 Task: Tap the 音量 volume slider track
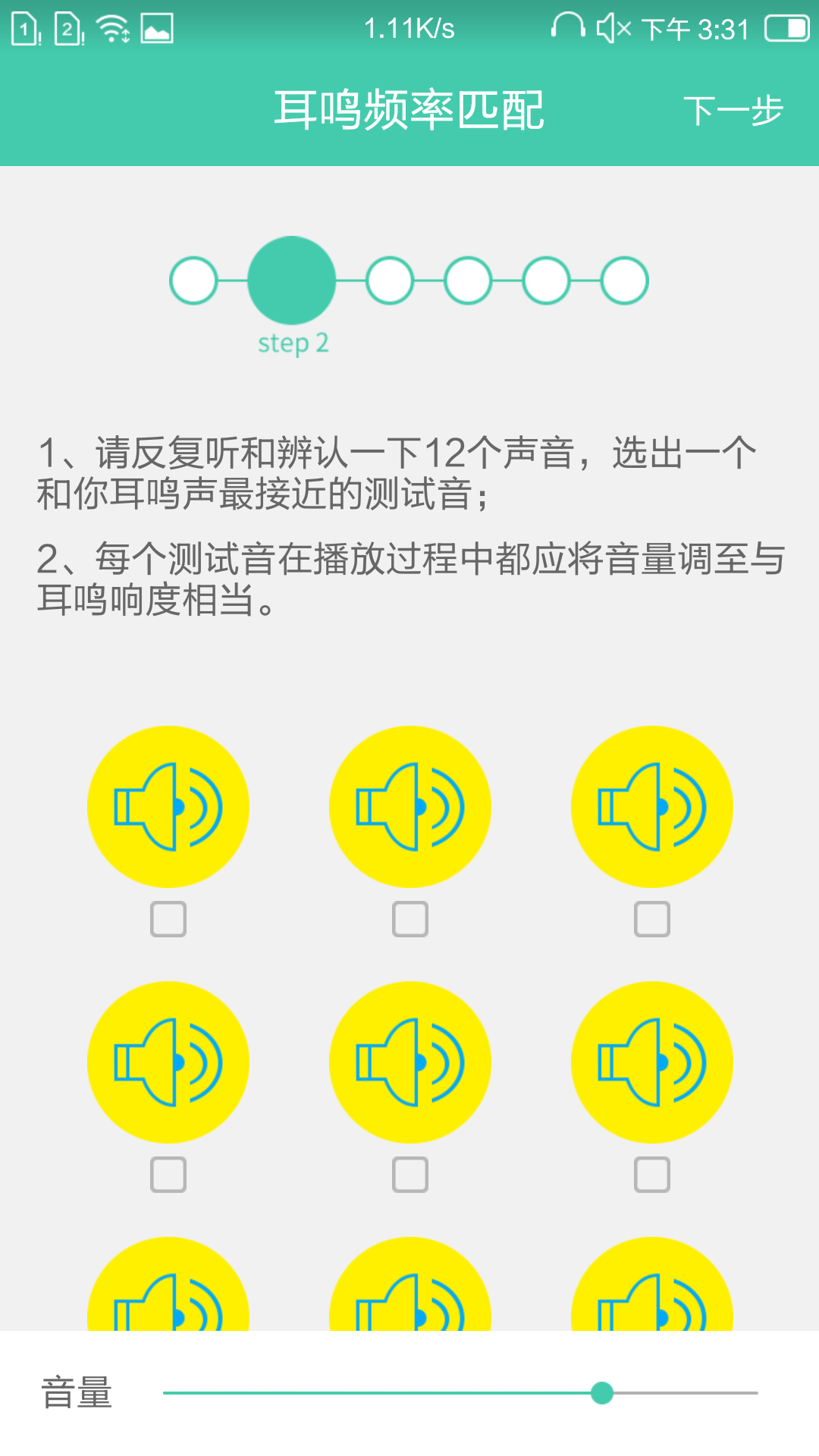tap(460, 1393)
